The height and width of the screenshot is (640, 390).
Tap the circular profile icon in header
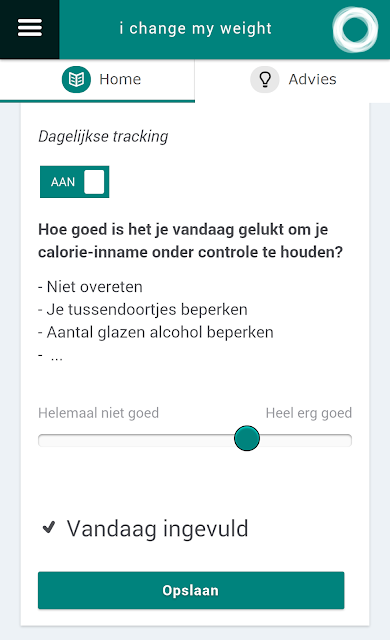355,29
